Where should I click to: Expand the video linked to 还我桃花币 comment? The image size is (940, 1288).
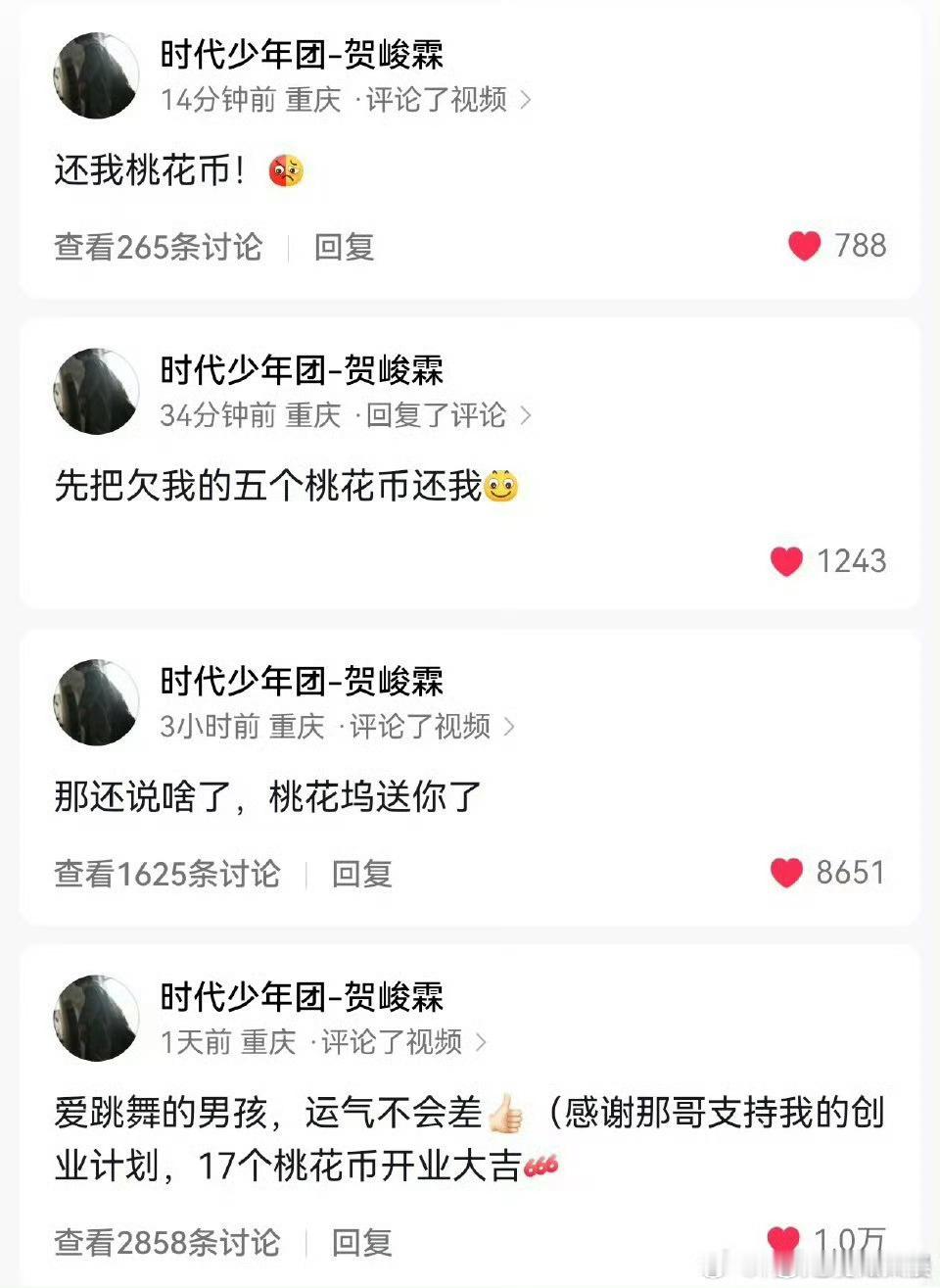coord(525,101)
